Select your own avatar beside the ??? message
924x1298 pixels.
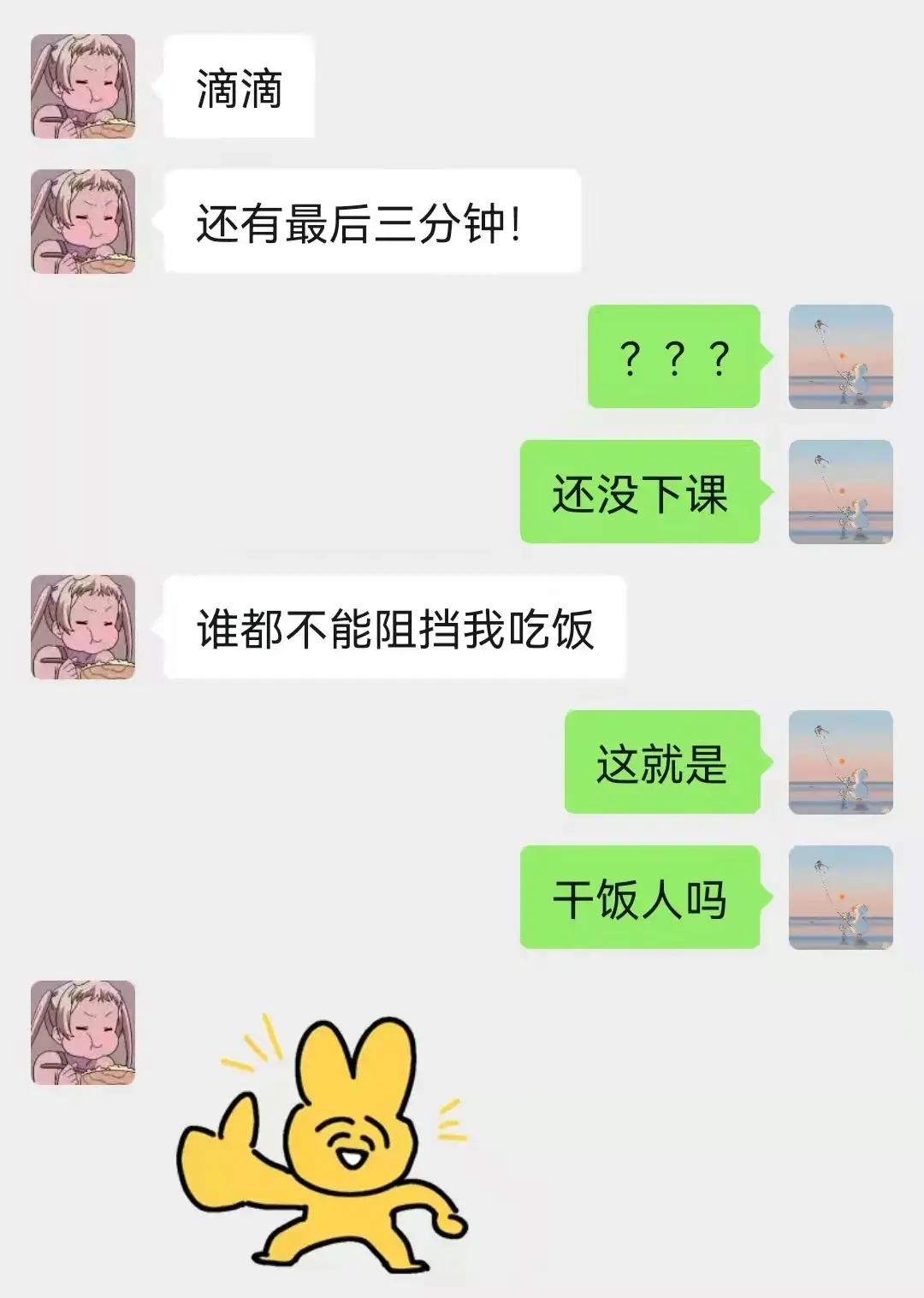[839, 358]
